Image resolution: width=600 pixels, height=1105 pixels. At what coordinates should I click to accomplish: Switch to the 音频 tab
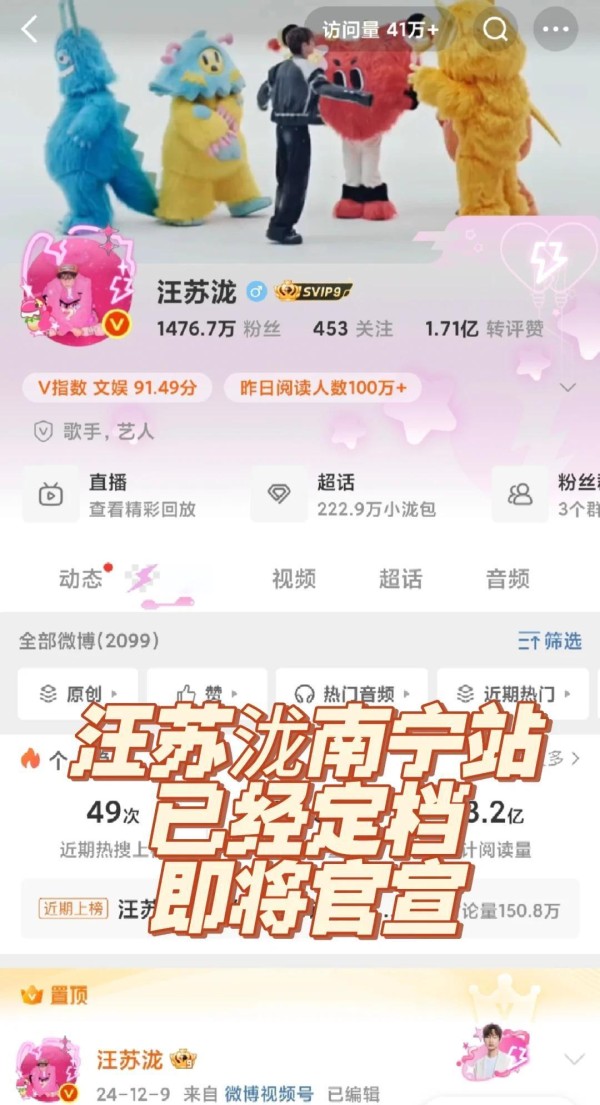[508, 579]
